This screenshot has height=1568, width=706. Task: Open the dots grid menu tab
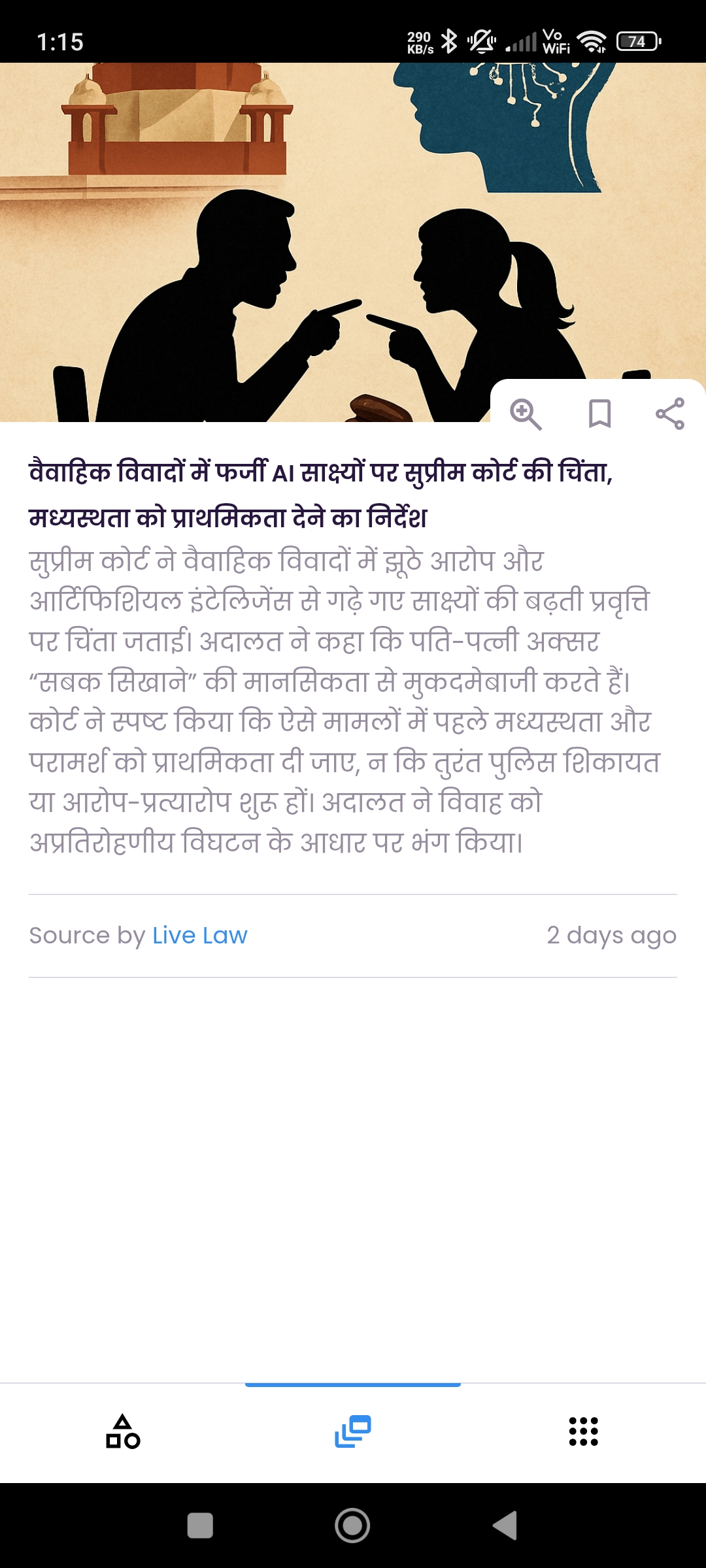[x=583, y=1432]
